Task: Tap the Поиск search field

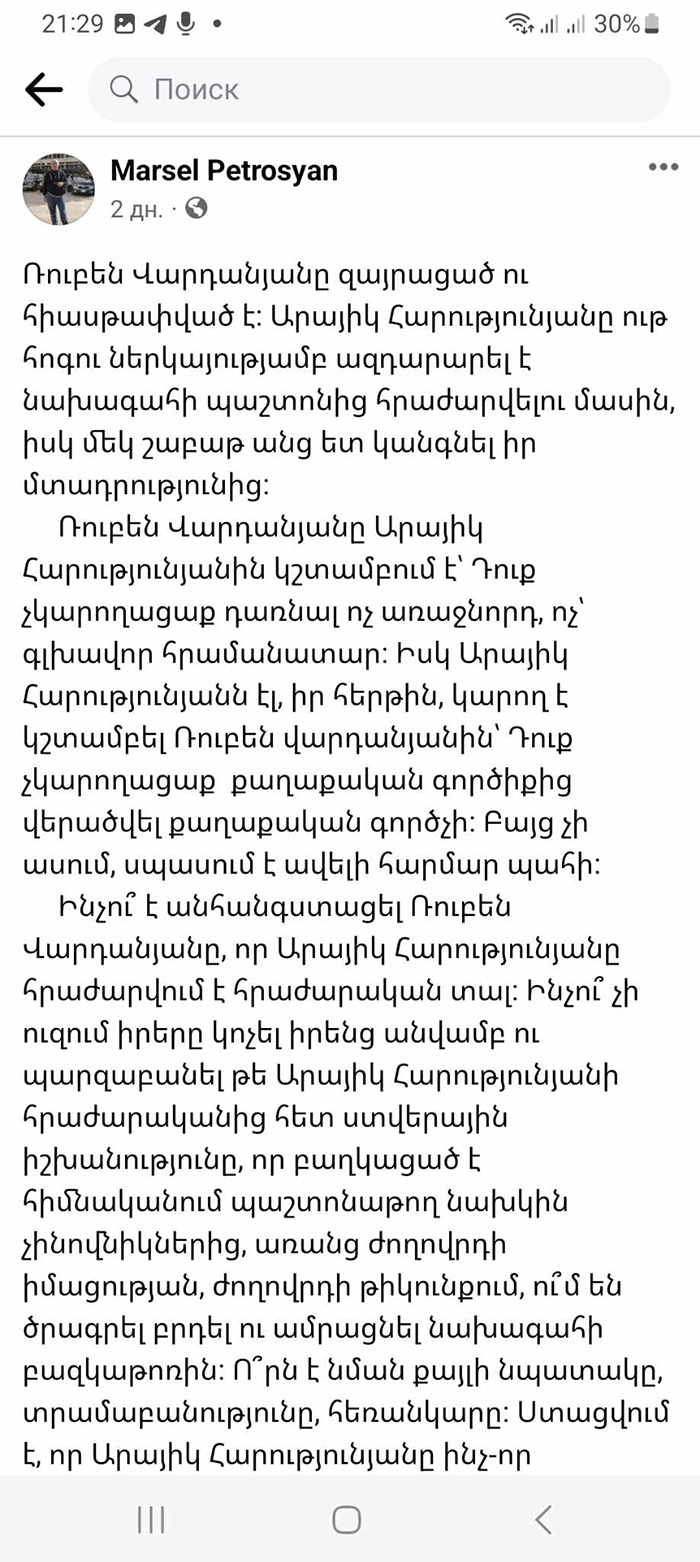Action: click(x=380, y=90)
